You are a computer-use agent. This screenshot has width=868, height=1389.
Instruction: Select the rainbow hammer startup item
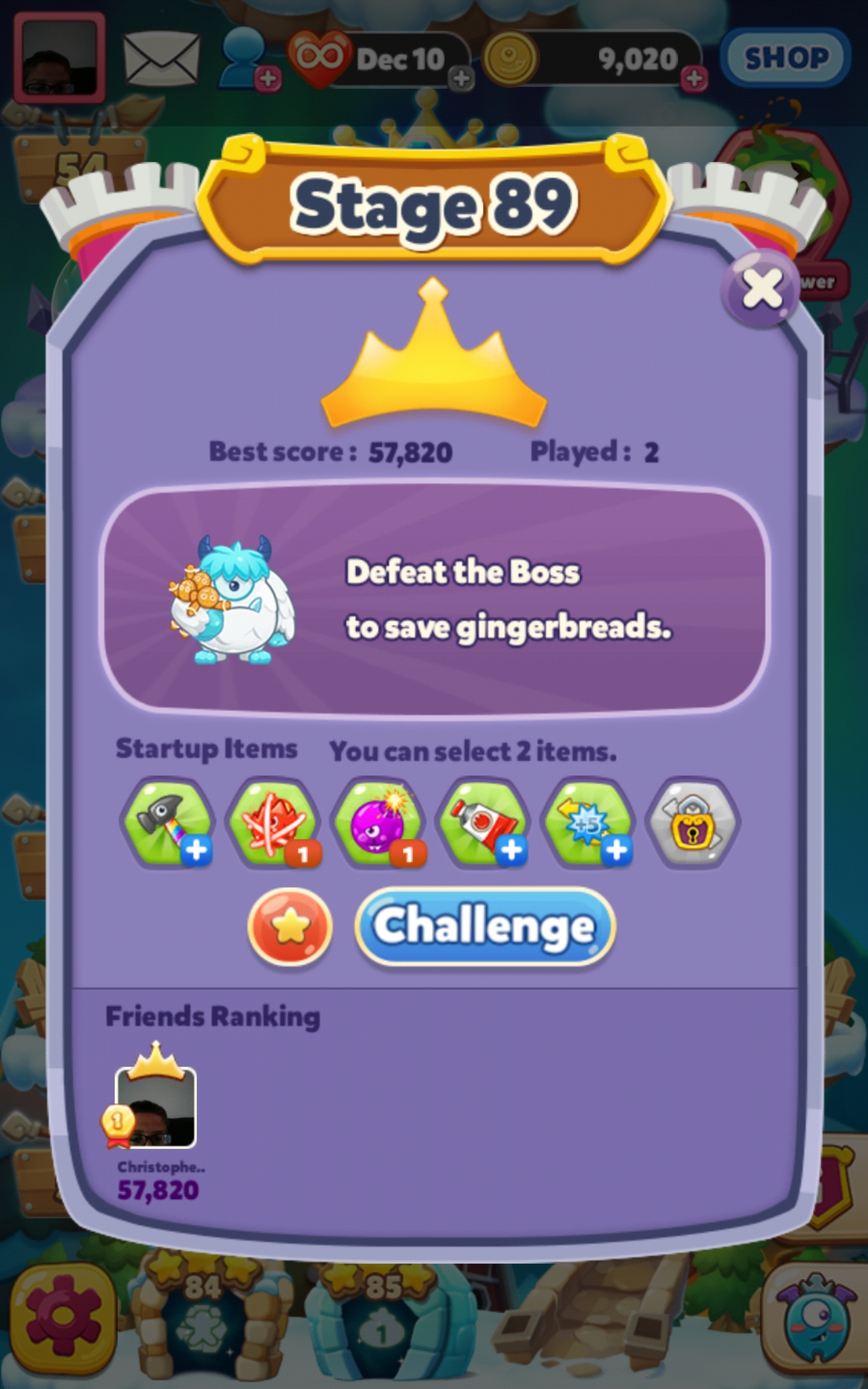click(x=168, y=823)
